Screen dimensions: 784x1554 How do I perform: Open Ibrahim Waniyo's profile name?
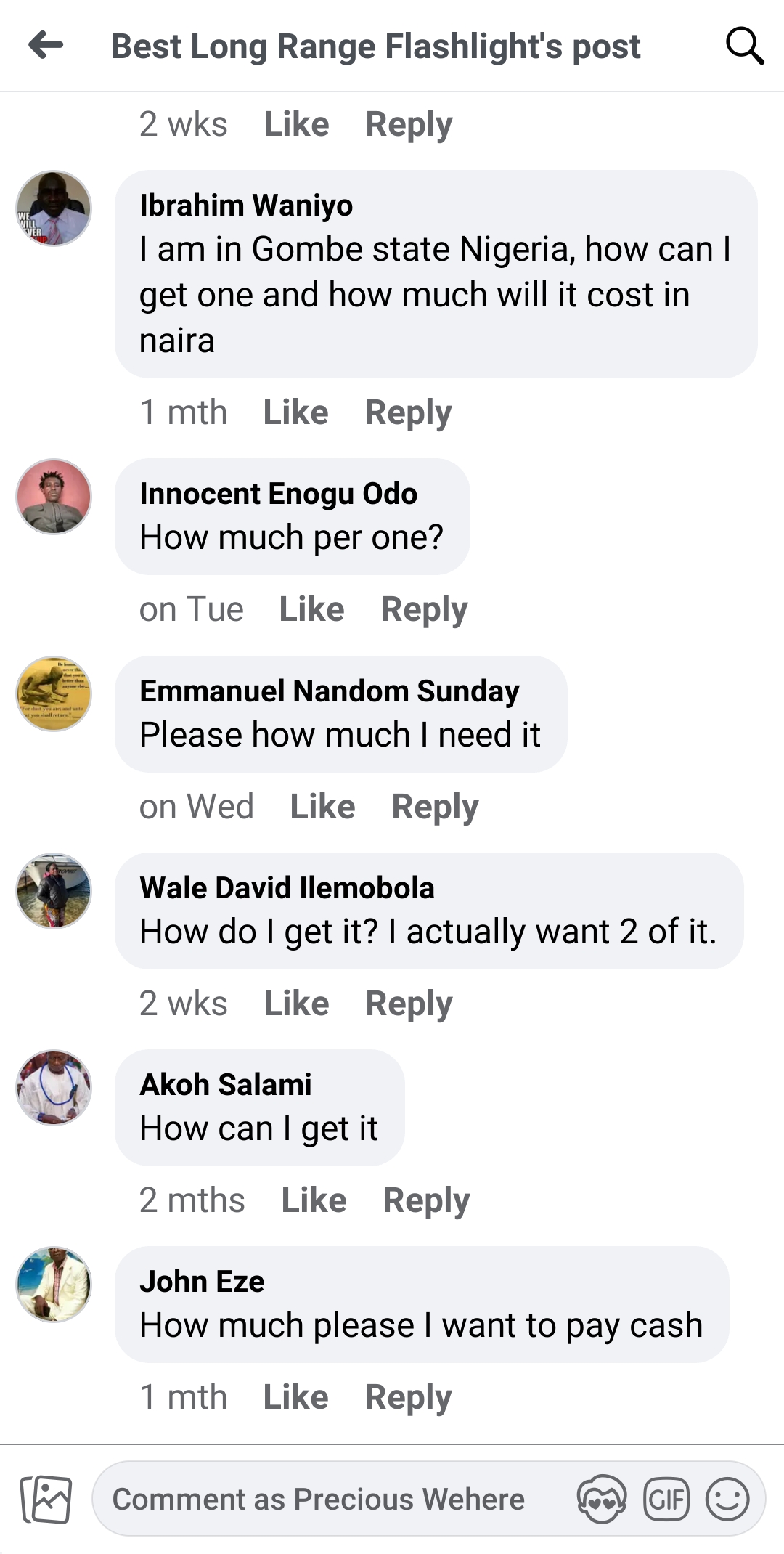[246, 206]
